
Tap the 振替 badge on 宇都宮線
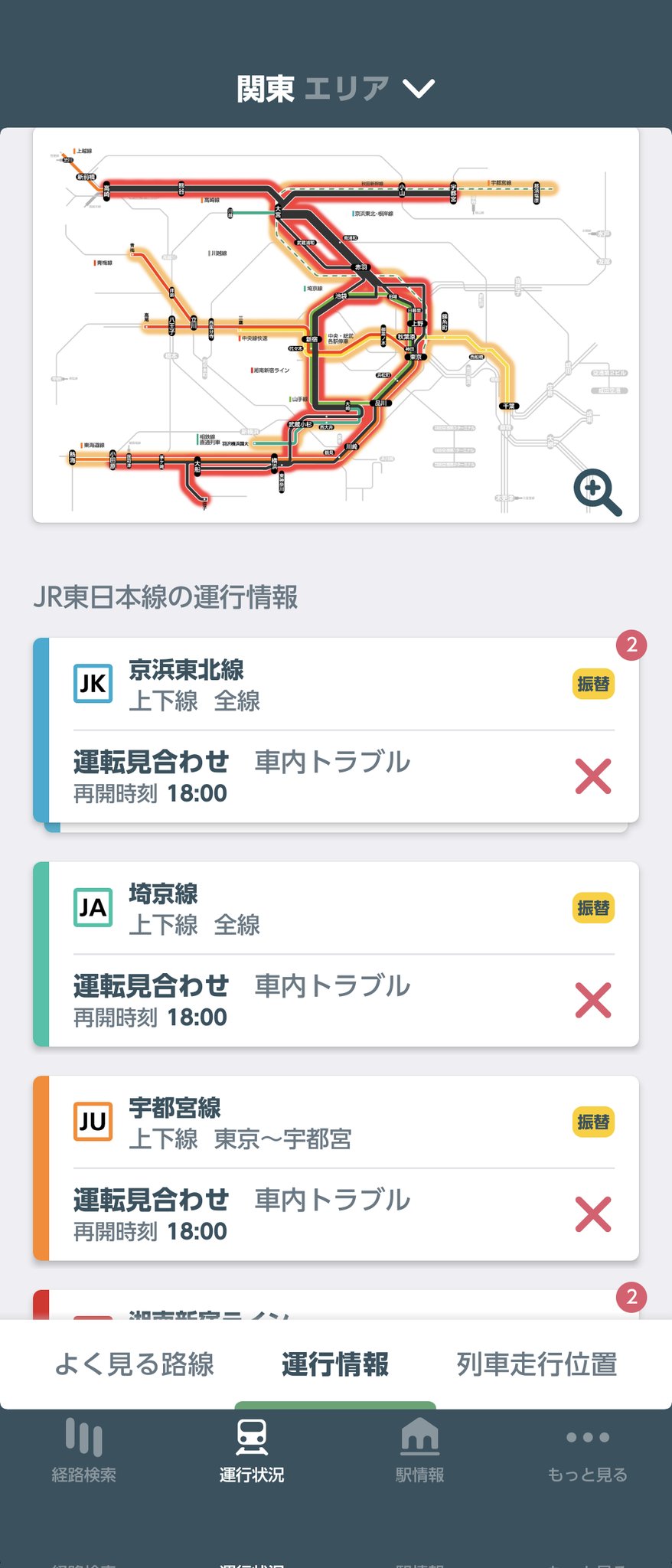click(x=593, y=1122)
